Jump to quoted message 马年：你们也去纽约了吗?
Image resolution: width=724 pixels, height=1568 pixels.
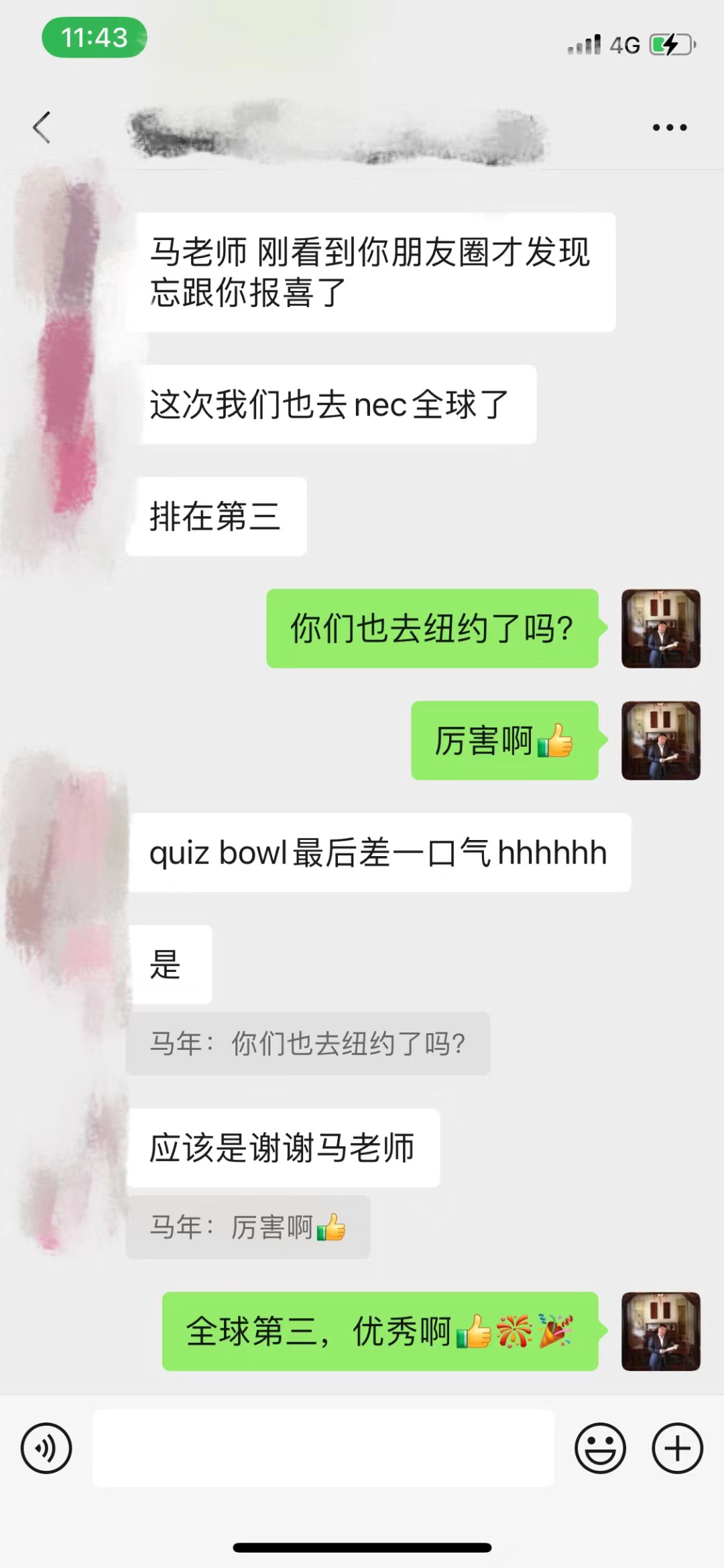[x=308, y=1044]
